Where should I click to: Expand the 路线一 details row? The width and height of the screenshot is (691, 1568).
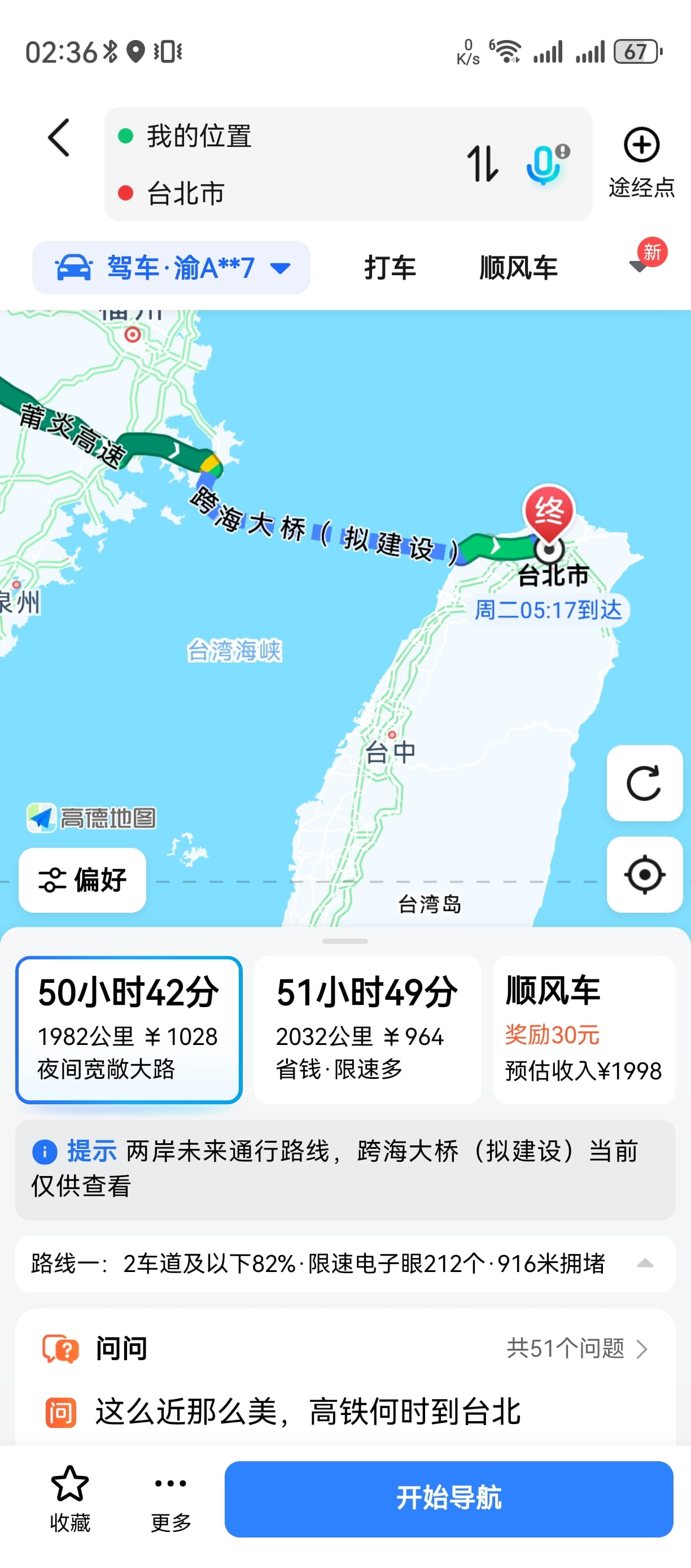pos(644,1264)
